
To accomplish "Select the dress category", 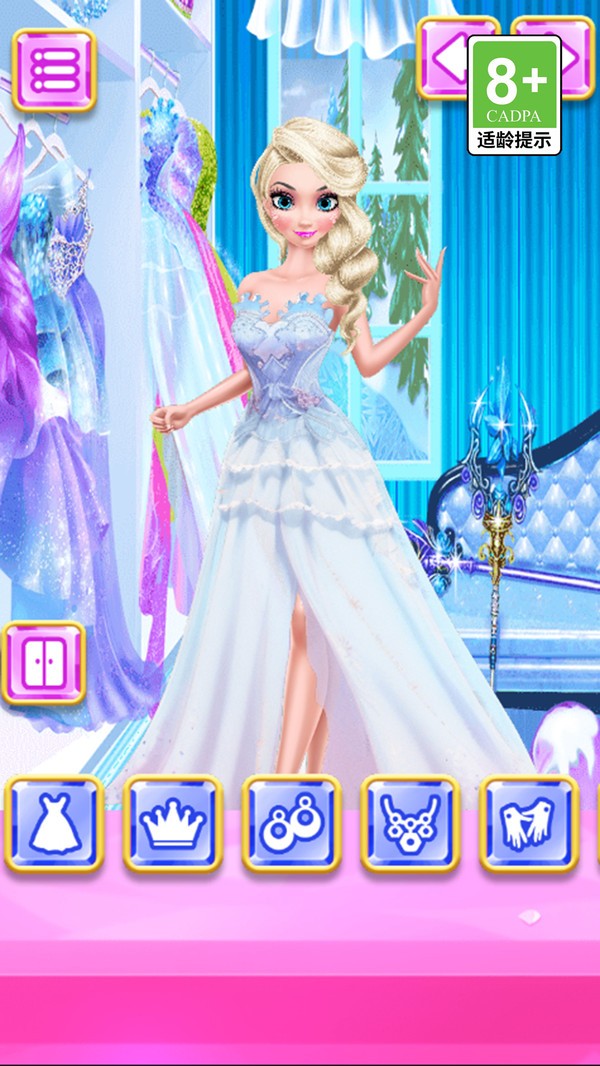I will click(x=54, y=824).
